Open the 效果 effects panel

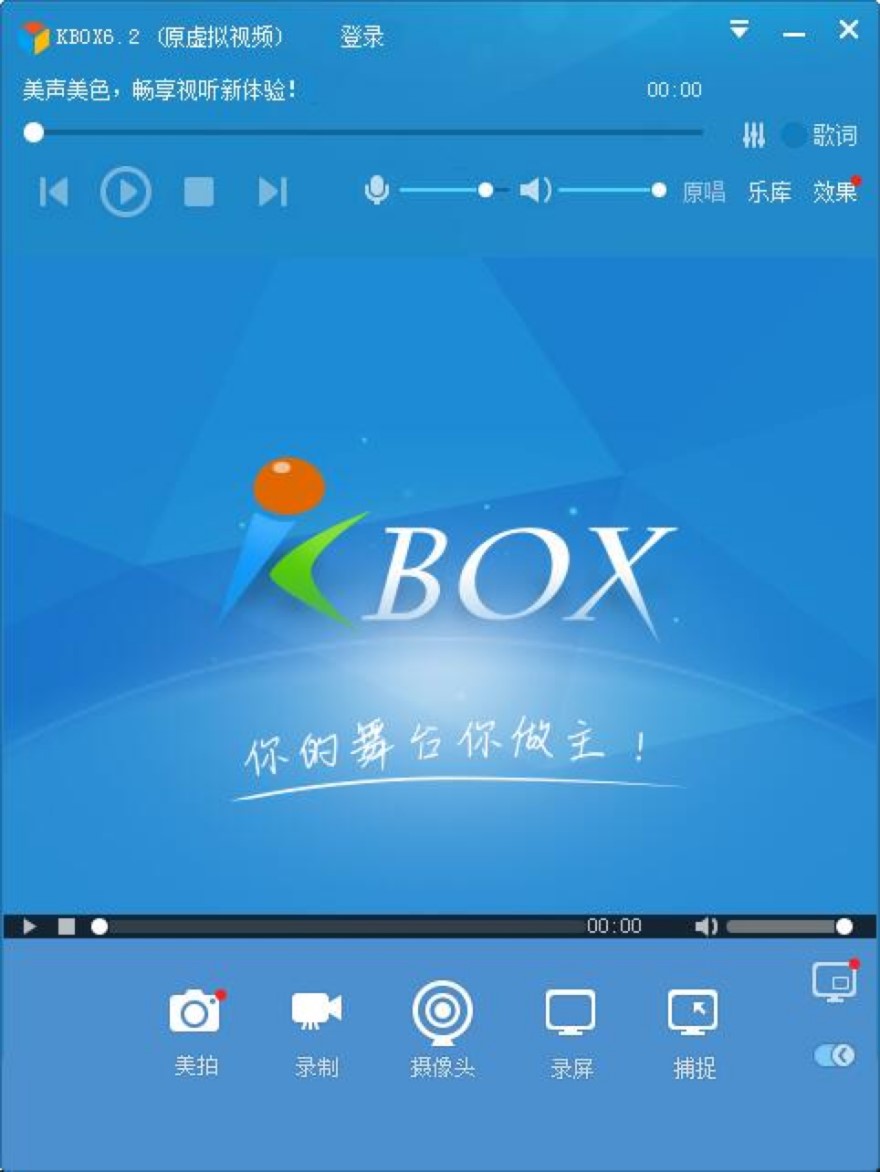pos(834,192)
